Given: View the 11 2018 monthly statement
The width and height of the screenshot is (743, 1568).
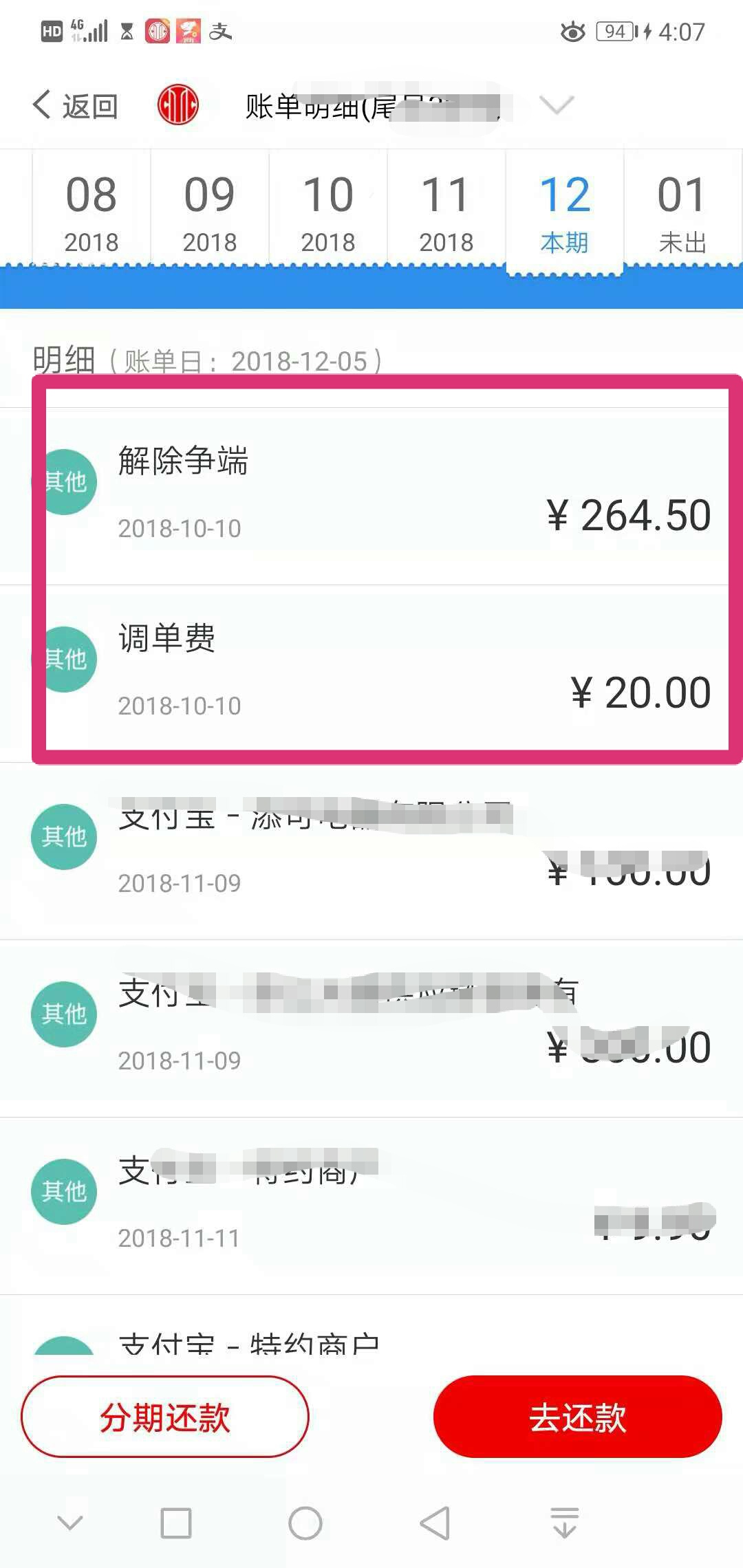Looking at the screenshot, I should point(447,210).
